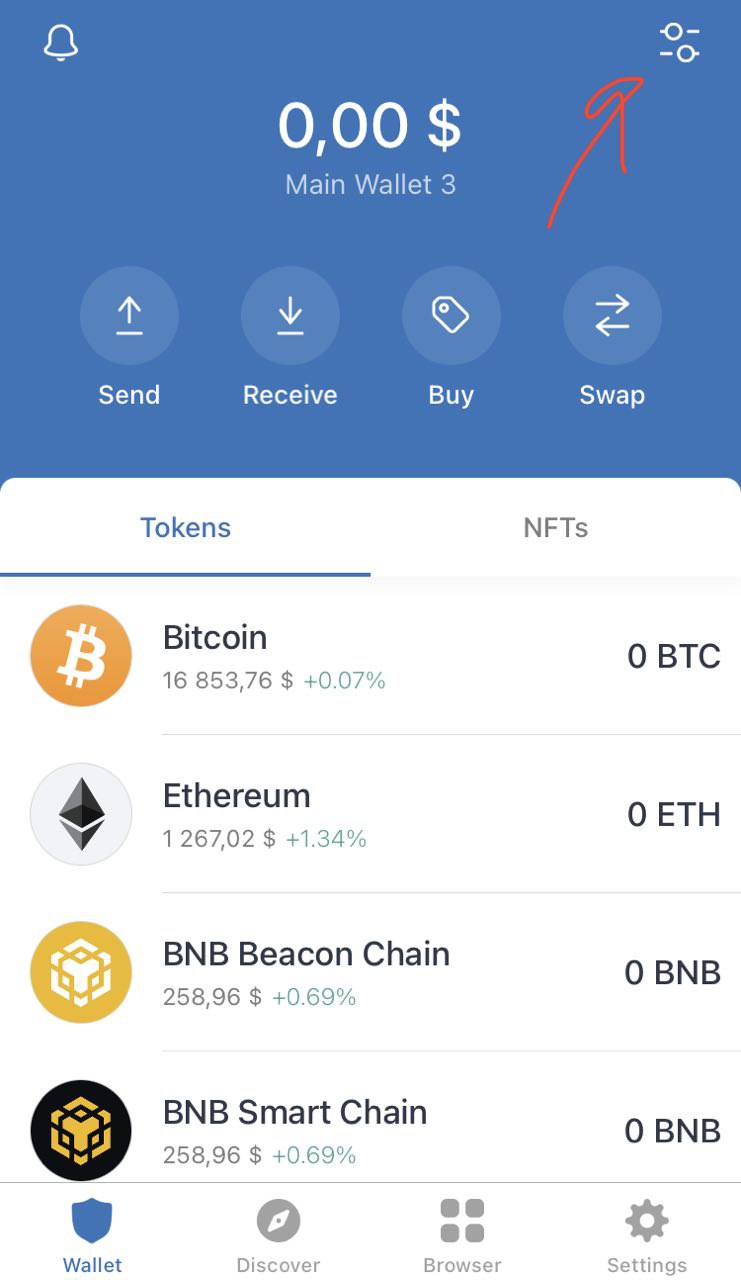Open the Browser tab
741x1280 pixels.
462,1236
